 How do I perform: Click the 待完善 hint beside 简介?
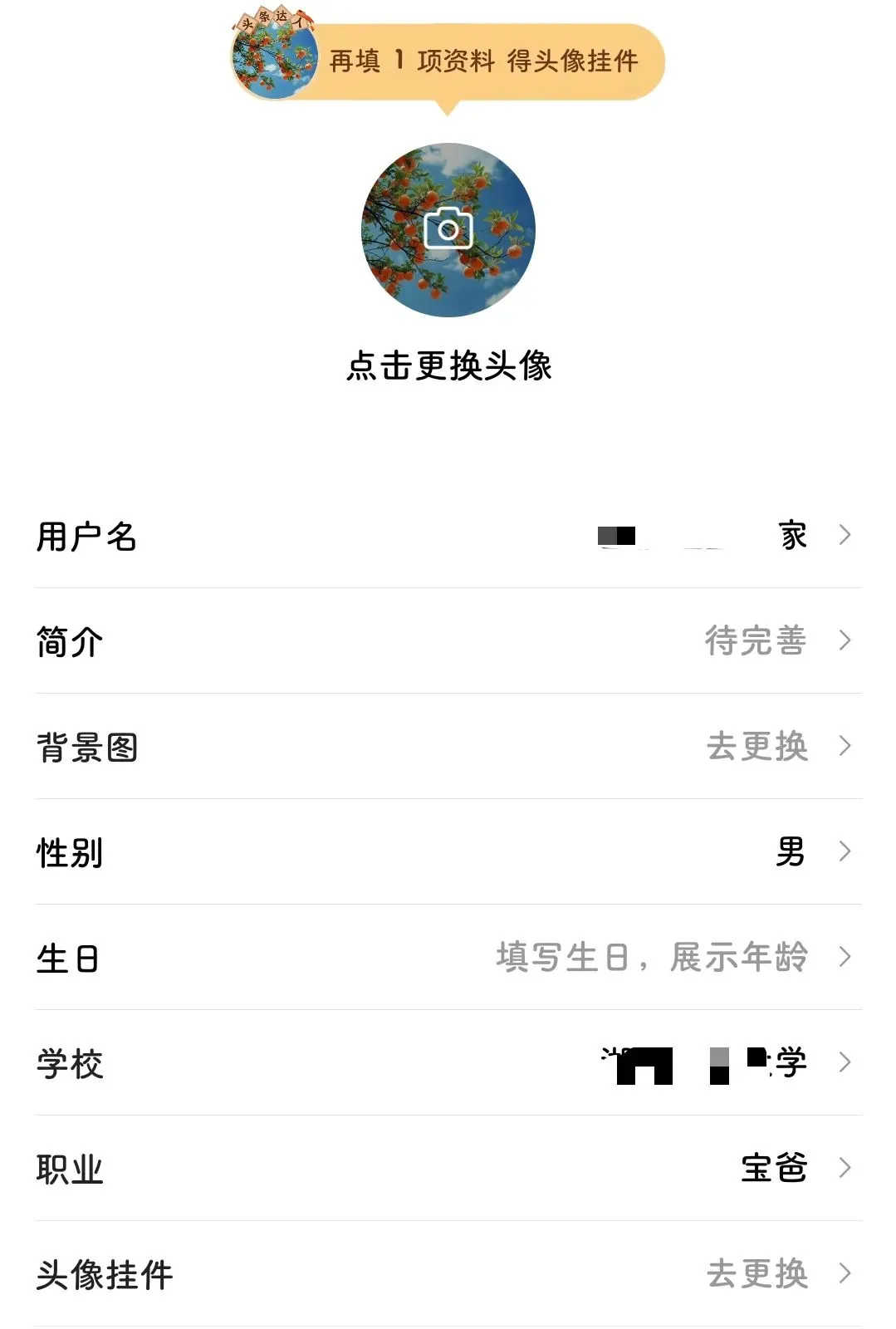(754, 640)
